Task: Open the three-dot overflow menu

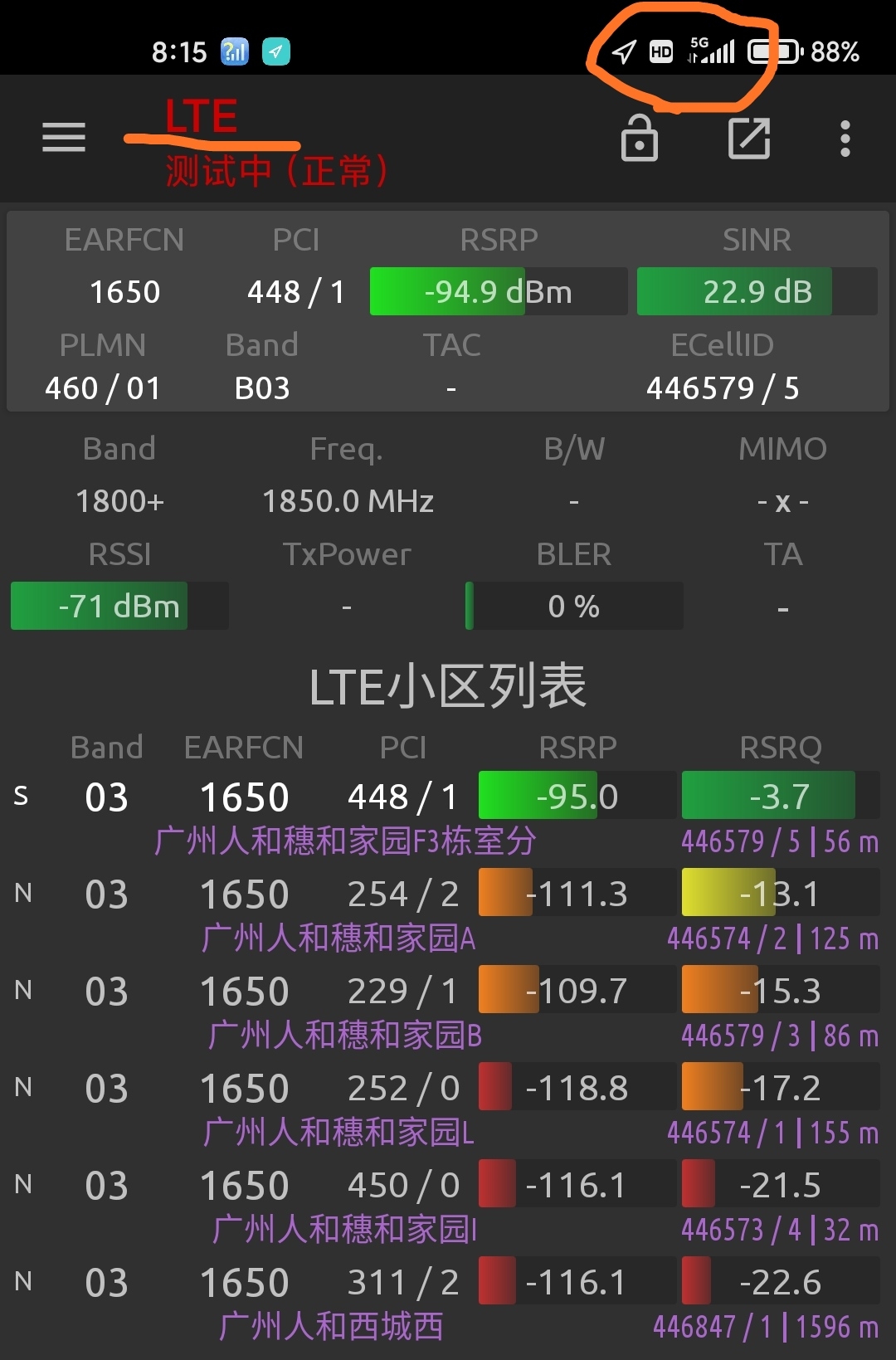Action: (x=845, y=139)
